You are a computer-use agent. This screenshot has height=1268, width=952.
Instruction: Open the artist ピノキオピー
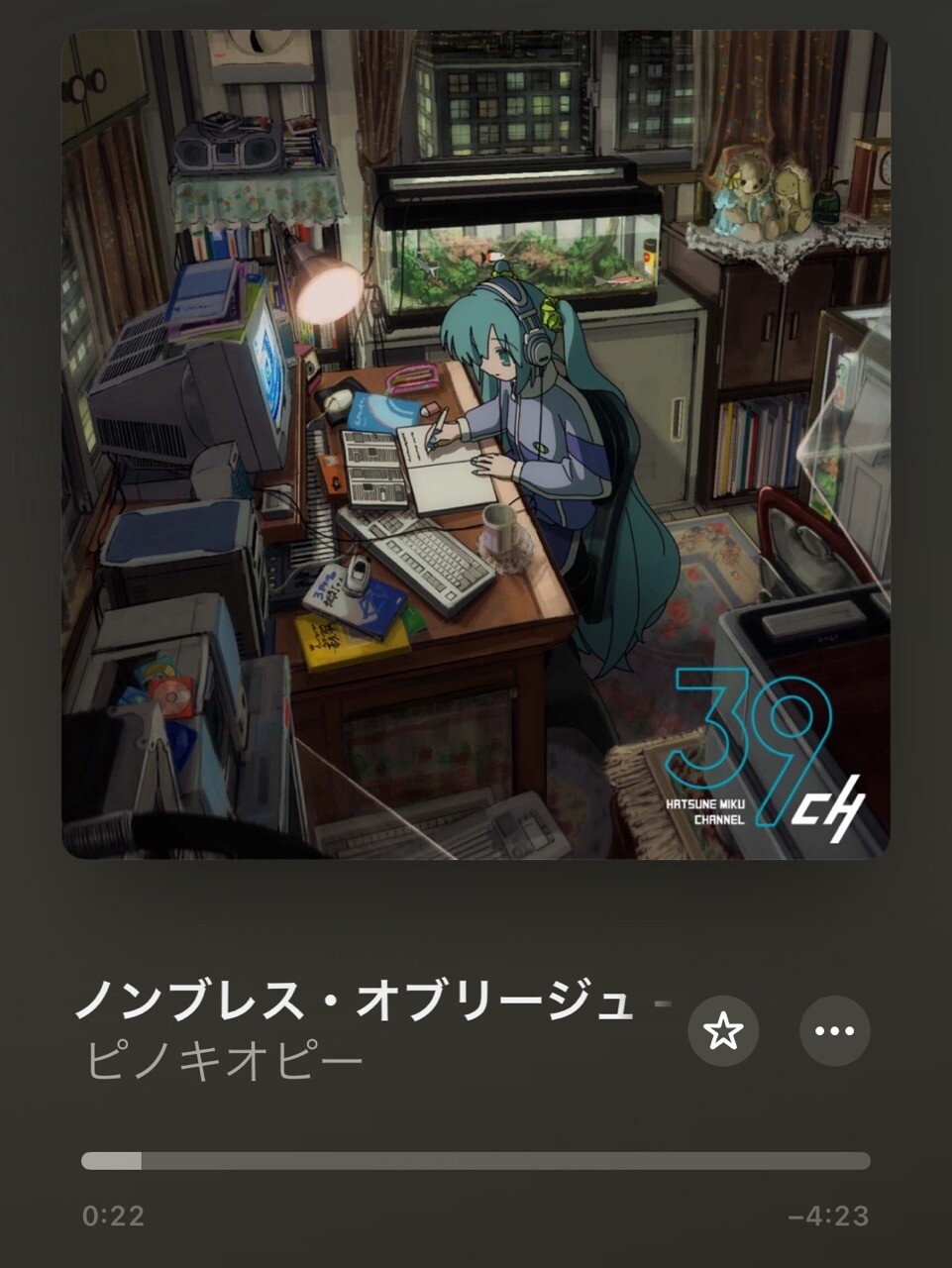226,1062
